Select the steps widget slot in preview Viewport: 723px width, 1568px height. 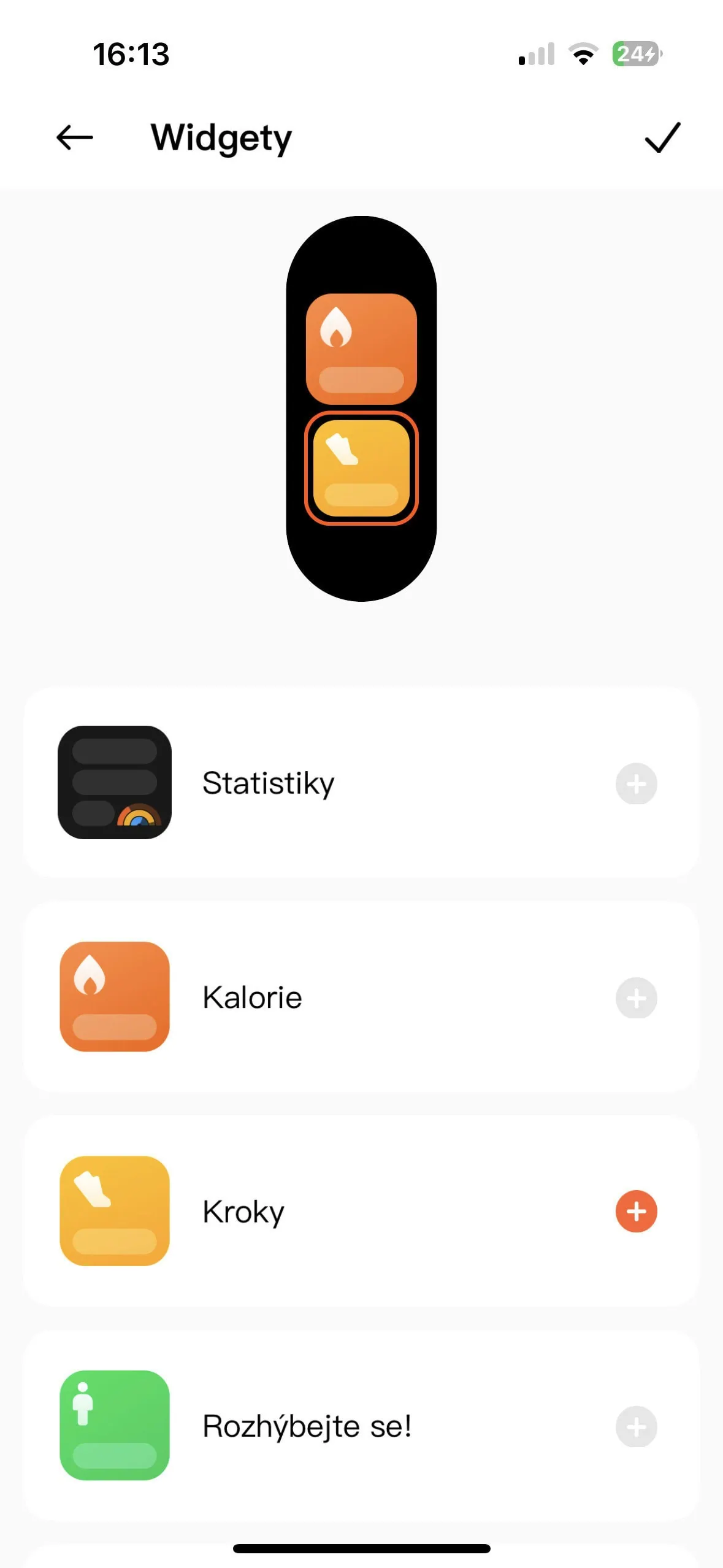tap(361, 468)
